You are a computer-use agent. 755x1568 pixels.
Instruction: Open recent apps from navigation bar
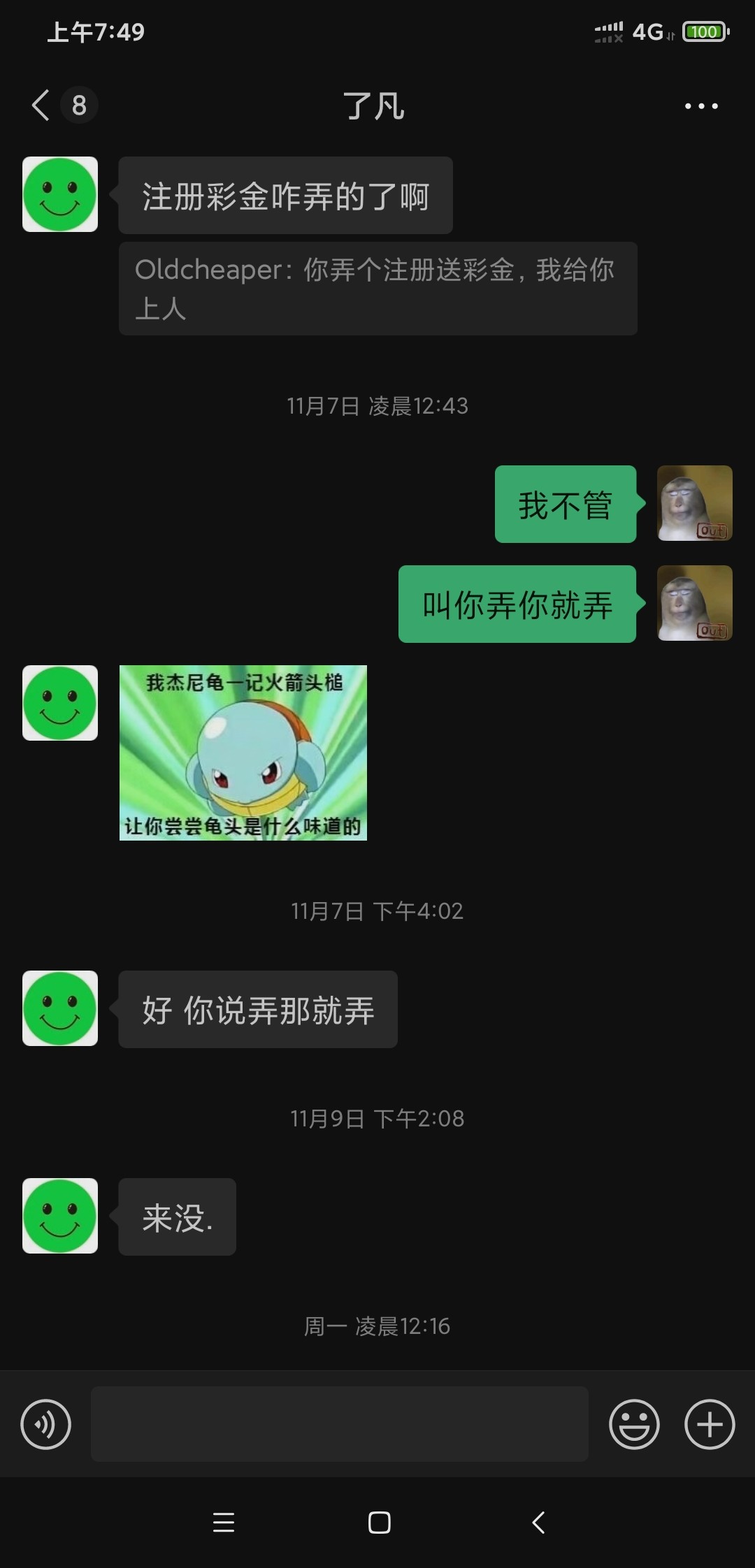[224, 1523]
